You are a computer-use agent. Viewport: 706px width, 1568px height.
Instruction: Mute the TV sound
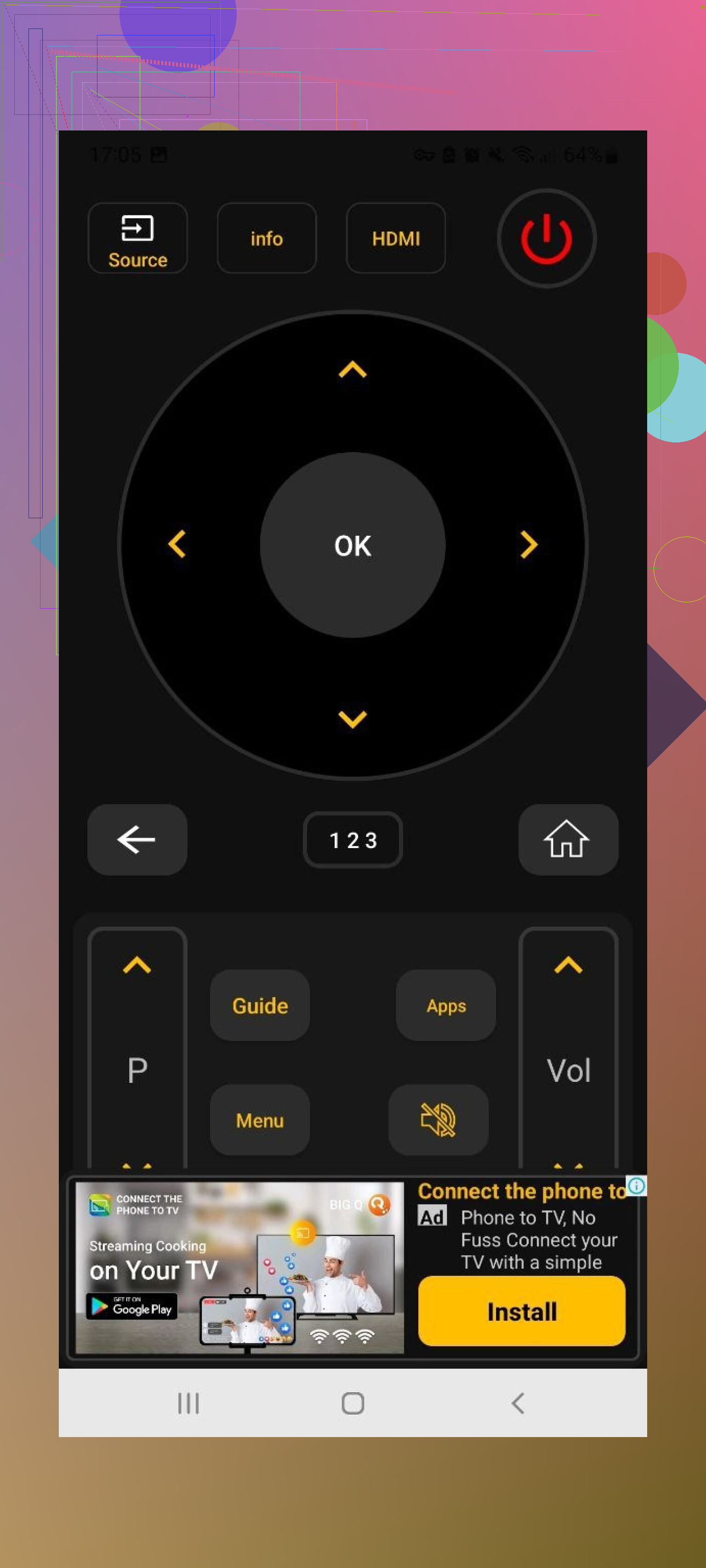pos(438,1120)
